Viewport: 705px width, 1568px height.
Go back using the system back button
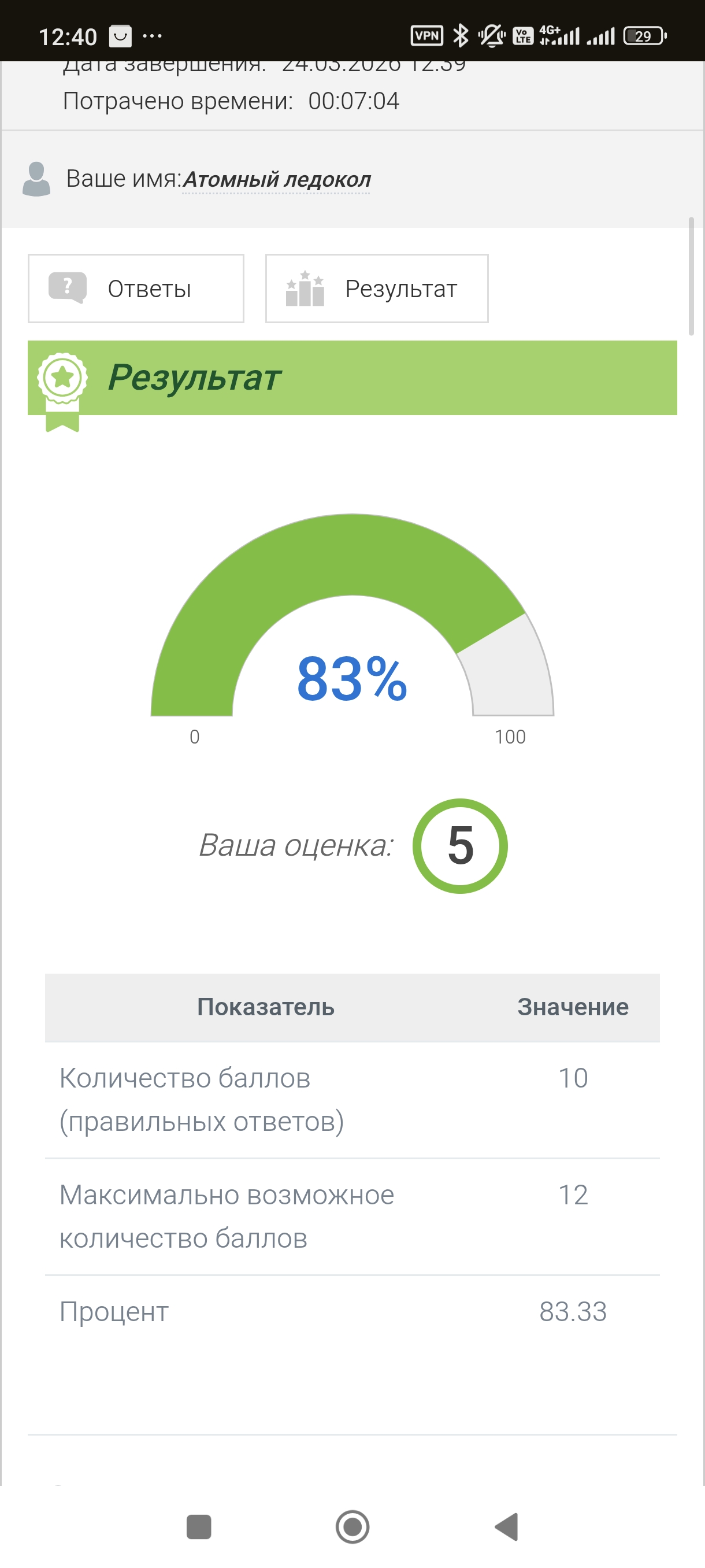506,1526
